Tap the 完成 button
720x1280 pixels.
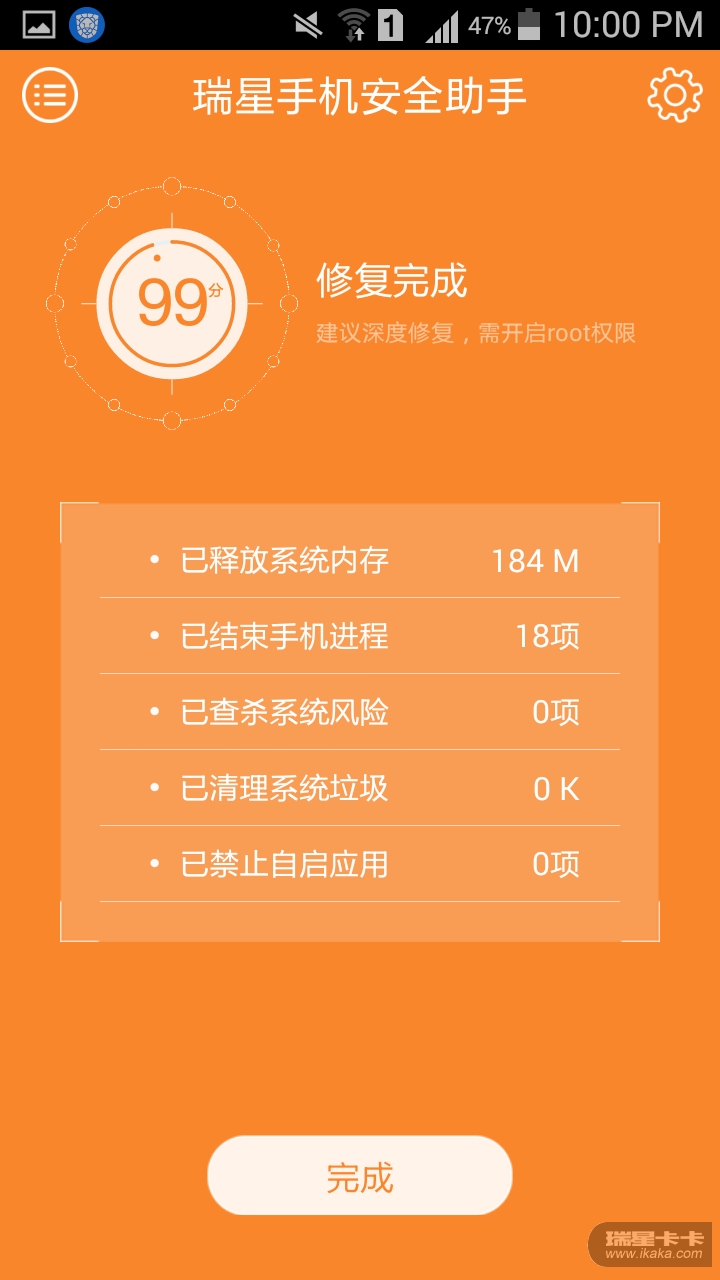pos(360,1176)
